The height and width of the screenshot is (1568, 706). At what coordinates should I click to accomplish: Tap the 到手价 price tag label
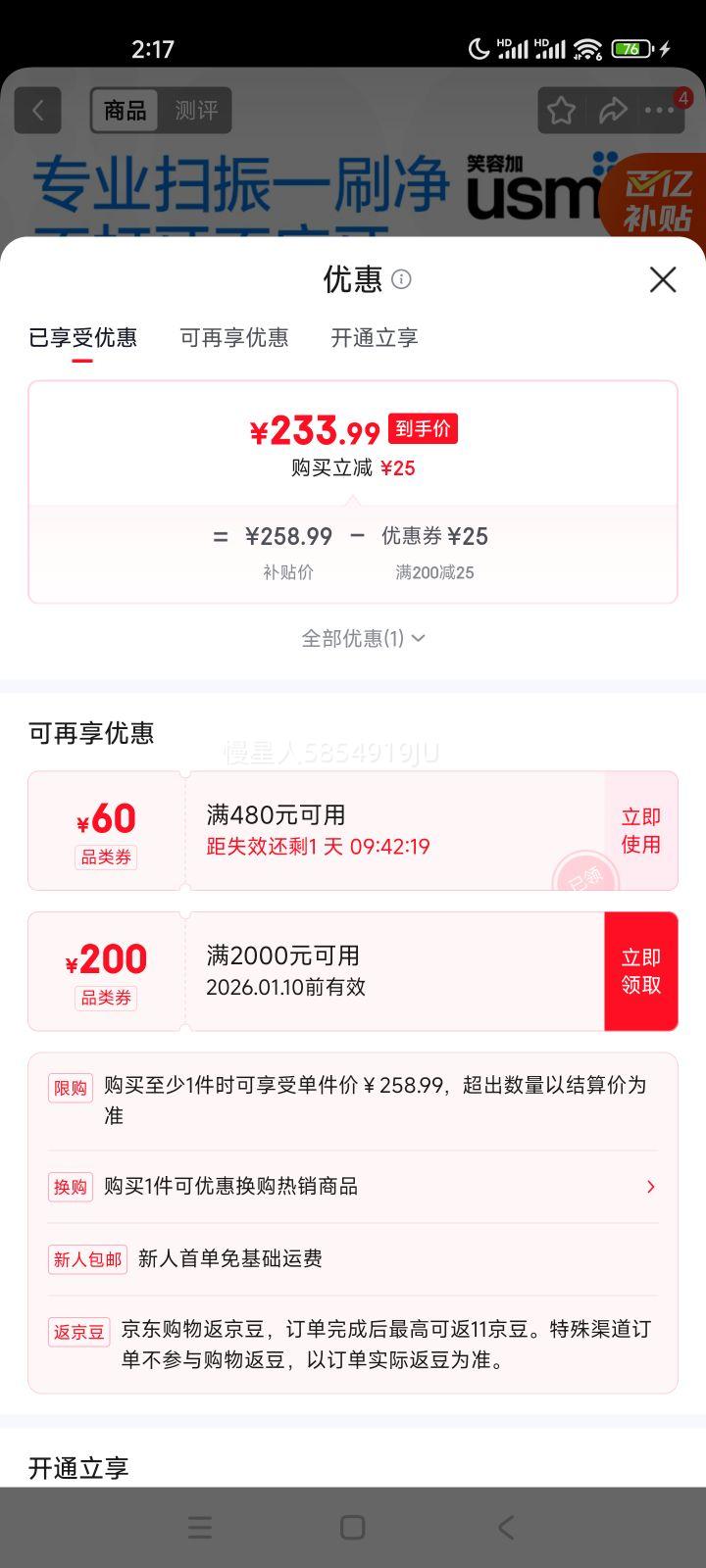424,428
